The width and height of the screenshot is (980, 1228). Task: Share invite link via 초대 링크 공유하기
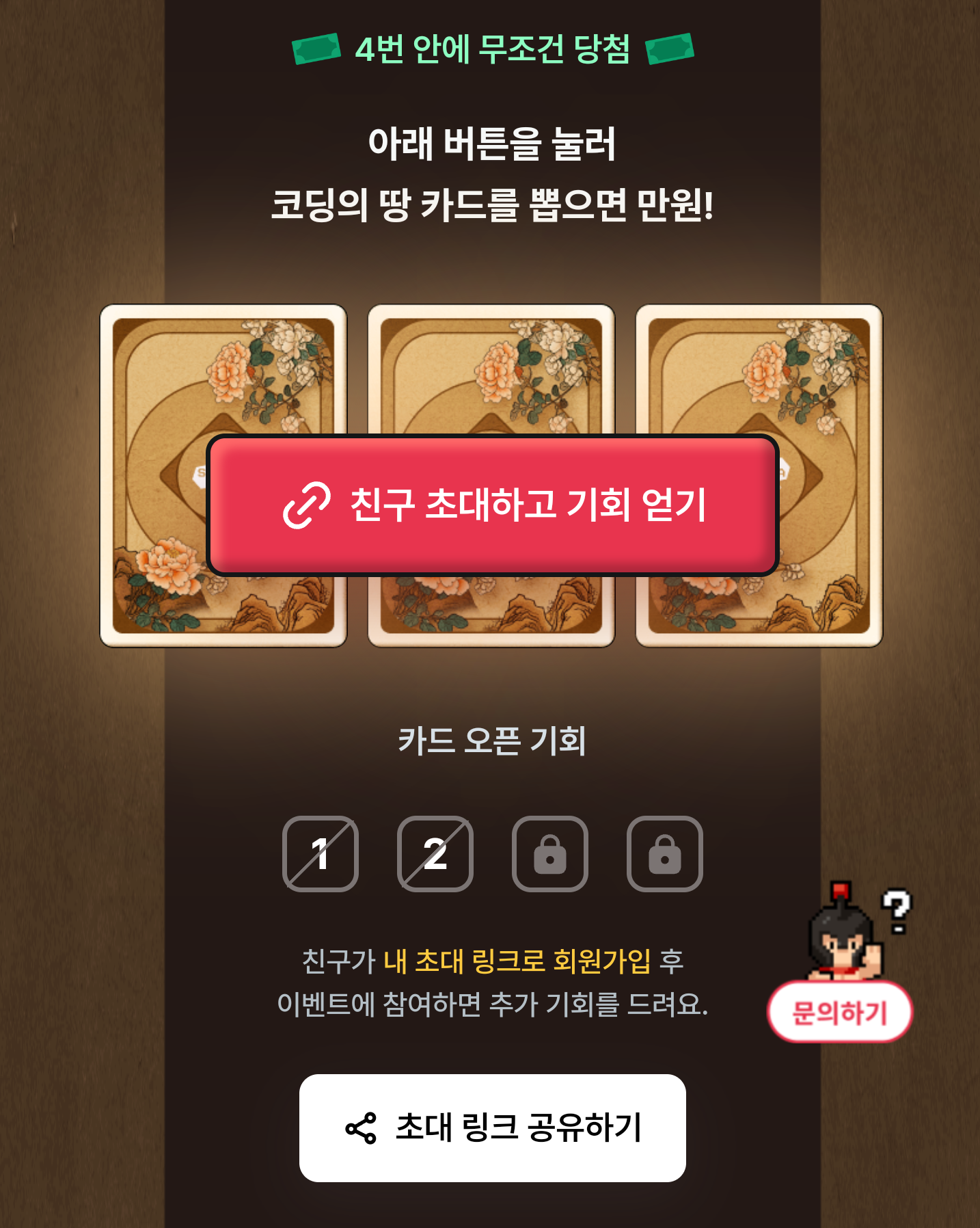pos(492,1127)
